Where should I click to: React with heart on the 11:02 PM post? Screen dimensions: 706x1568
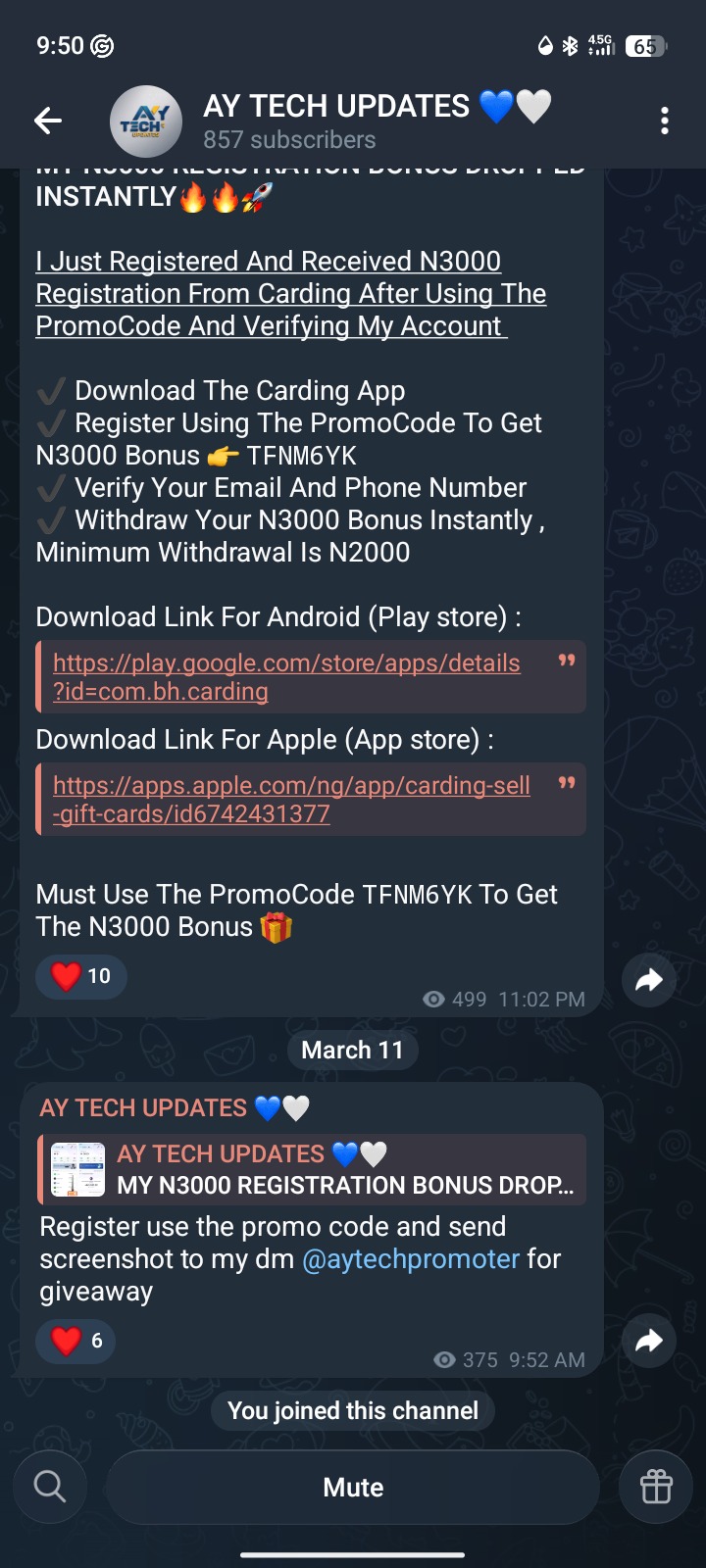pyautogui.click(x=81, y=976)
